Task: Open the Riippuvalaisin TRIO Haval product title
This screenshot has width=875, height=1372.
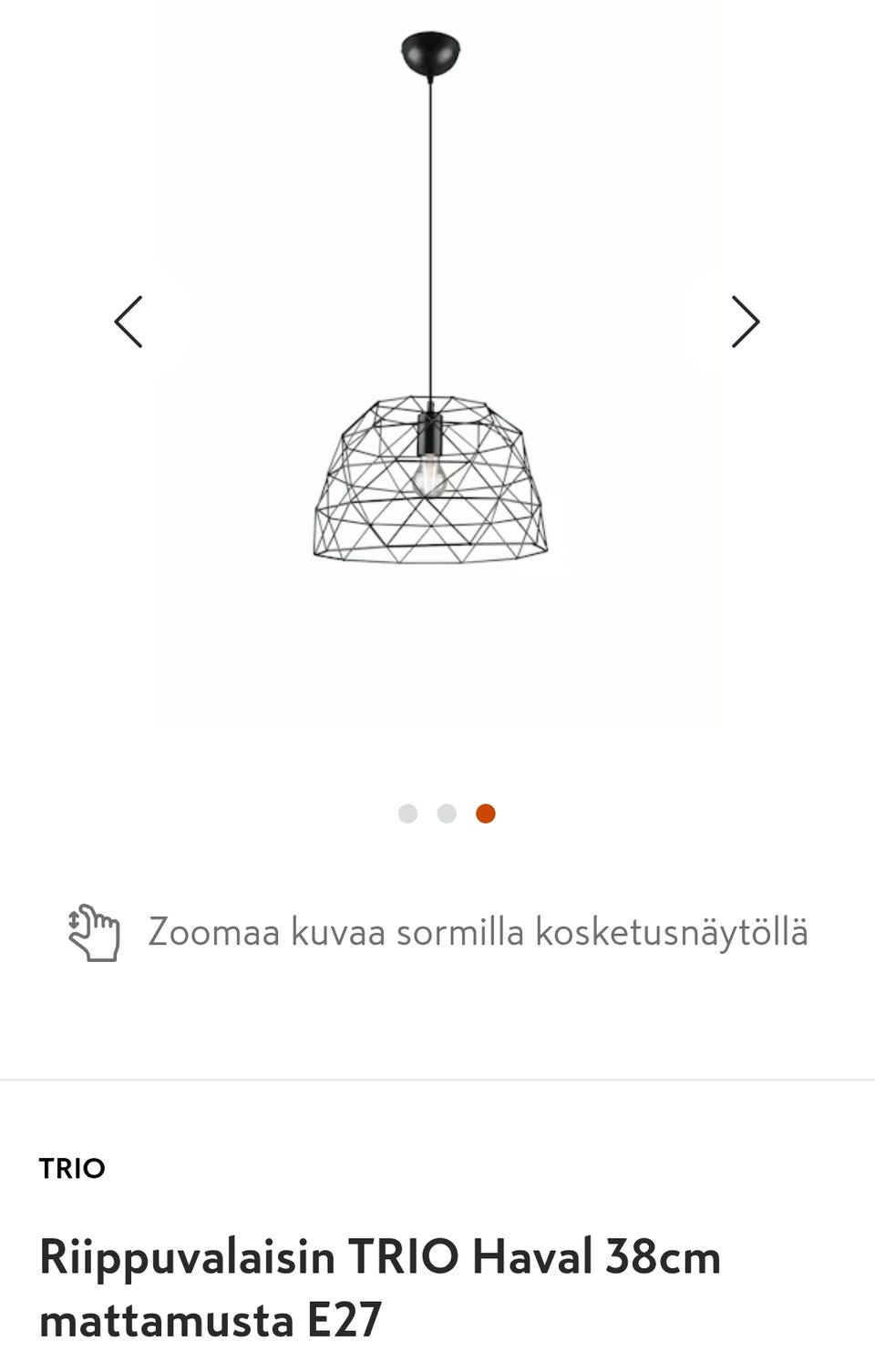Action: [x=378, y=1257]
